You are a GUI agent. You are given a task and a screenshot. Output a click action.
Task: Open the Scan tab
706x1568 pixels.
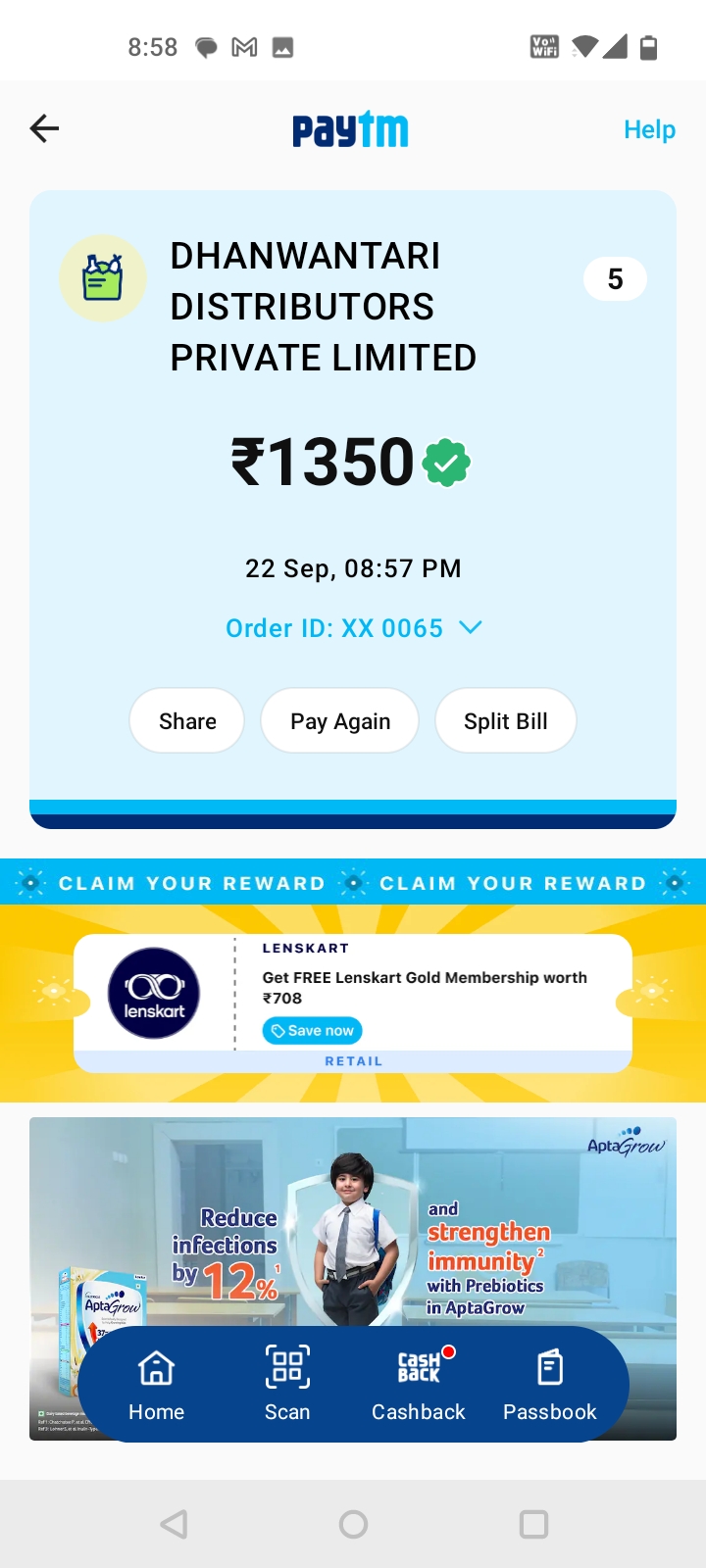[x=287, y=1386]
